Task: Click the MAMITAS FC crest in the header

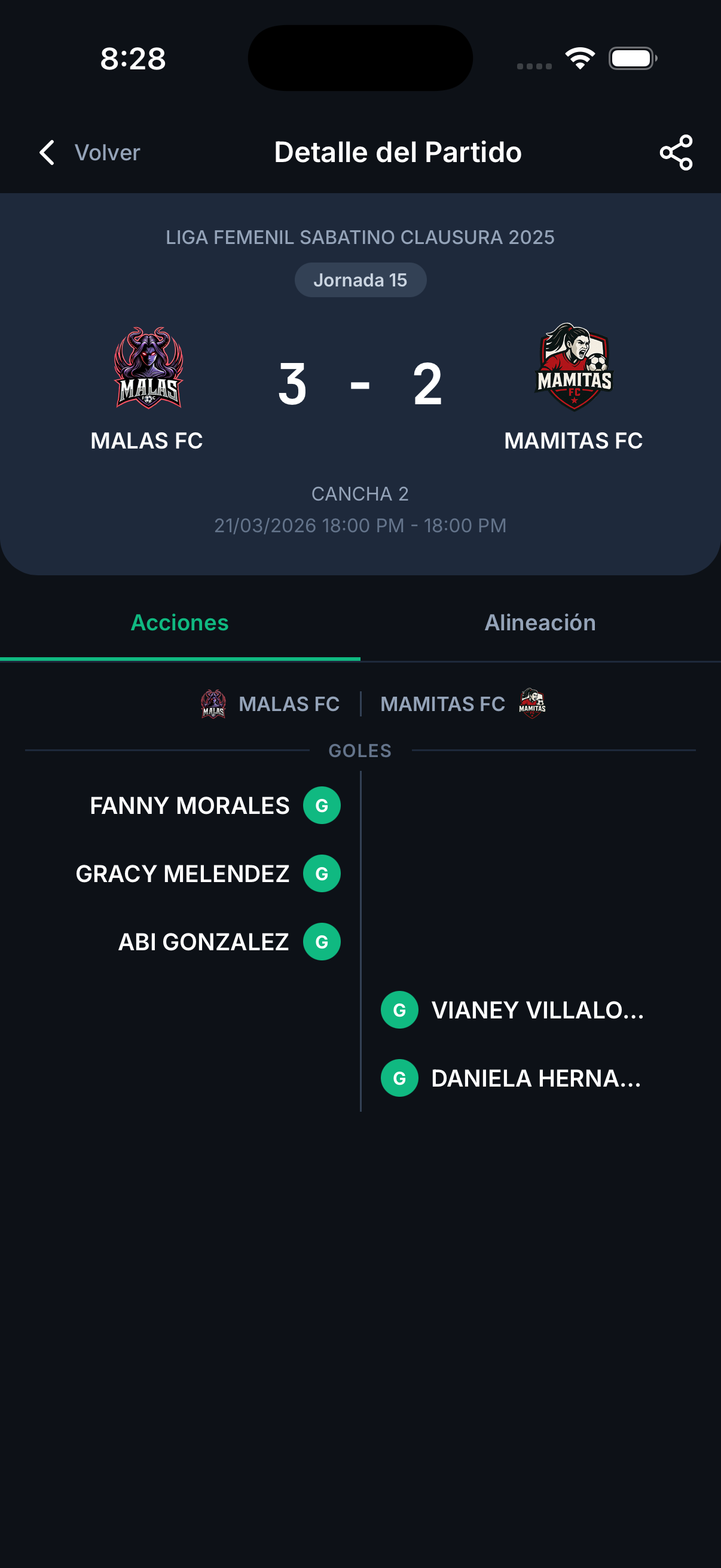Action: coord(572,365)
